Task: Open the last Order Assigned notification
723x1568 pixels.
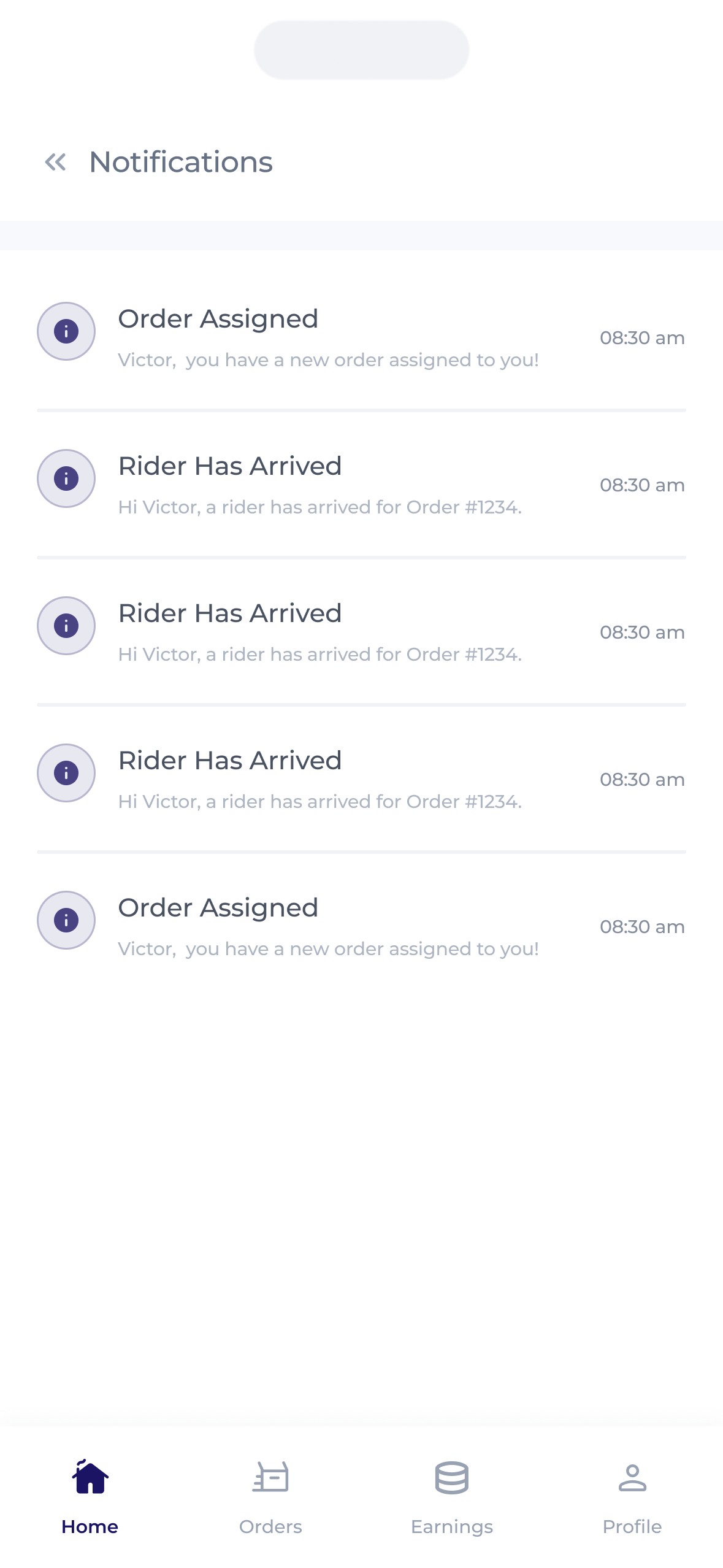Action: [328, 926]
